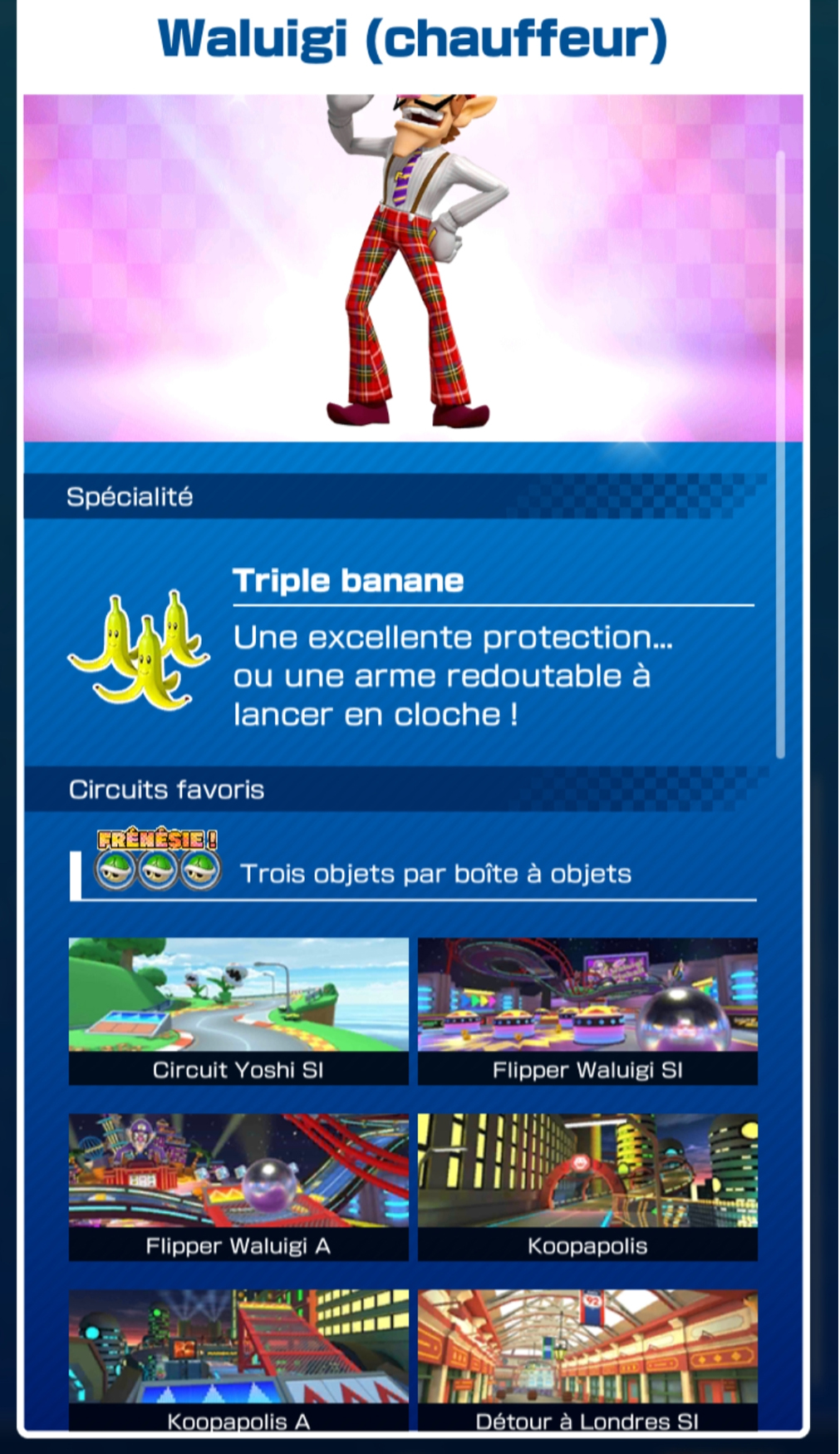Tap the vertical scrollbar on the panel
This screenshot has width=840, height=1454.
(780, 453)
